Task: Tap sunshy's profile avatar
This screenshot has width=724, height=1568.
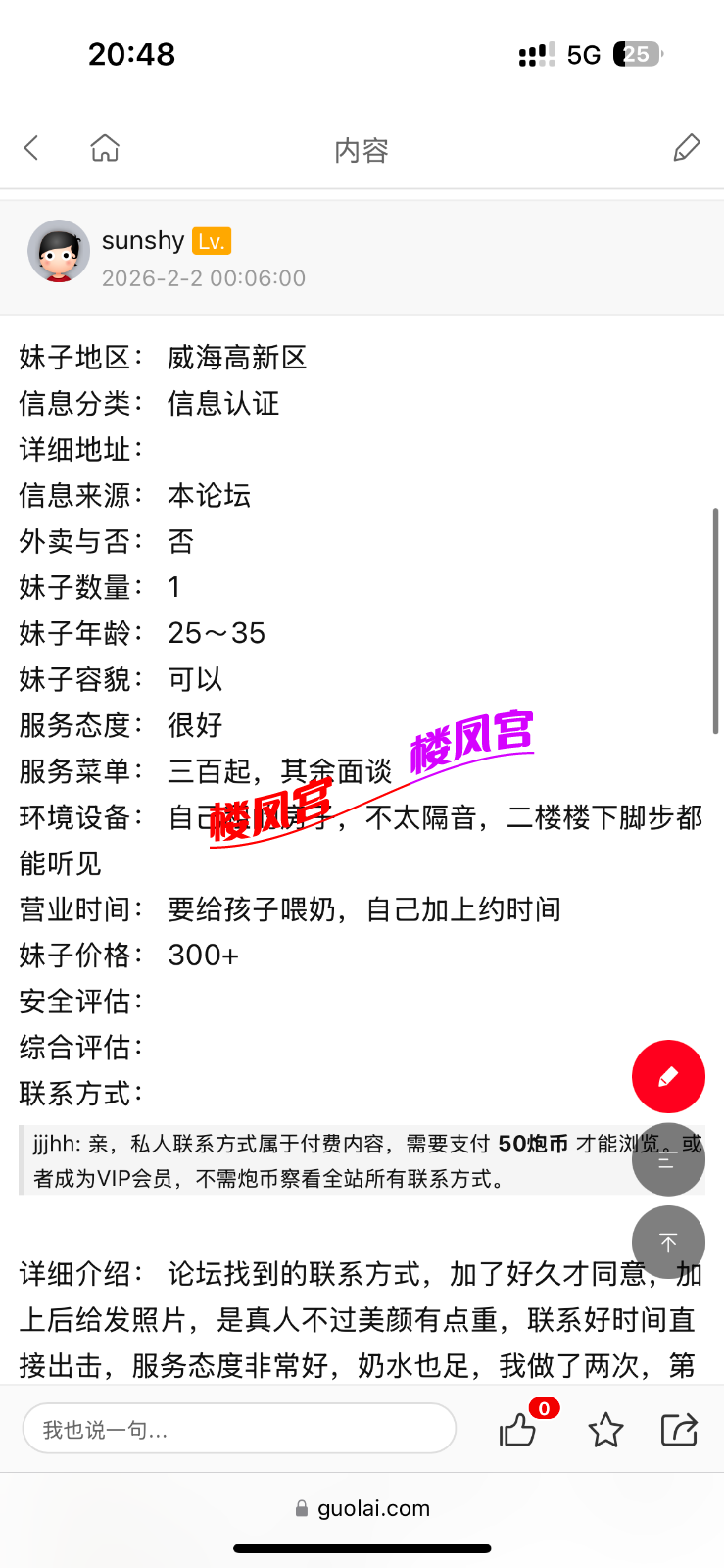Action: tap(59, 251)
